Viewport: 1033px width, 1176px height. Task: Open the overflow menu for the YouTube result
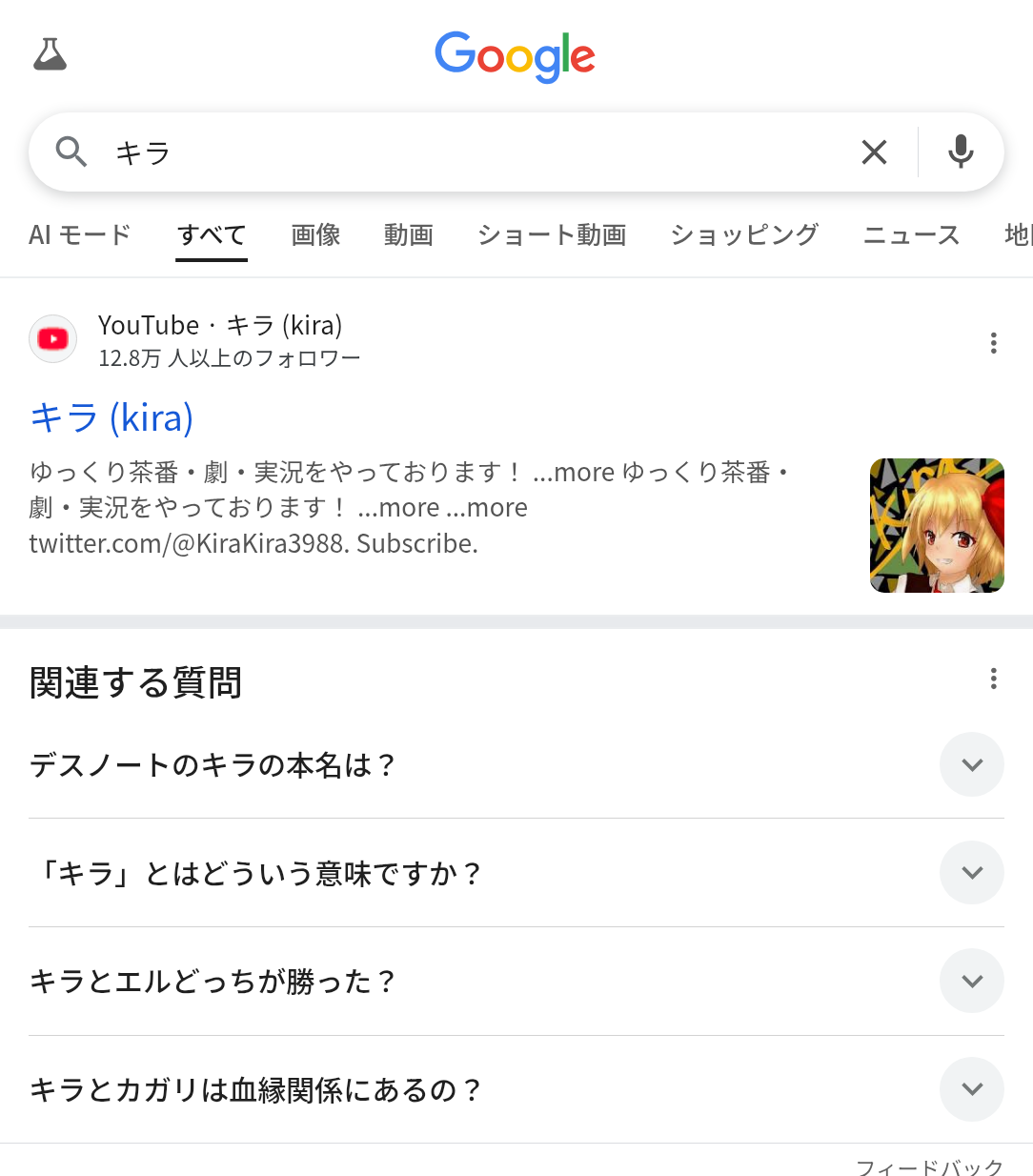(993, 343)
